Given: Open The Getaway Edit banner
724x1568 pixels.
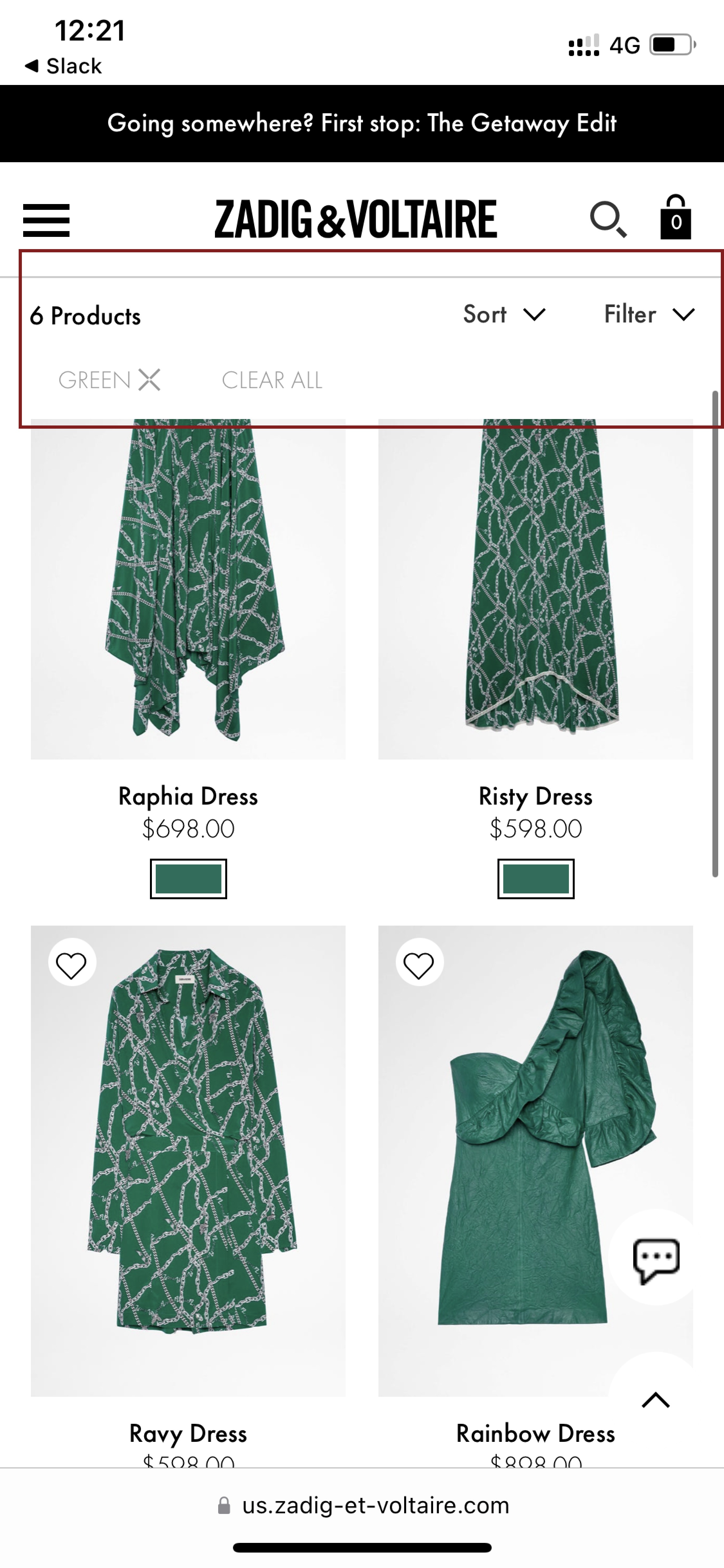Looking at the screenshot, I should 362,124.
